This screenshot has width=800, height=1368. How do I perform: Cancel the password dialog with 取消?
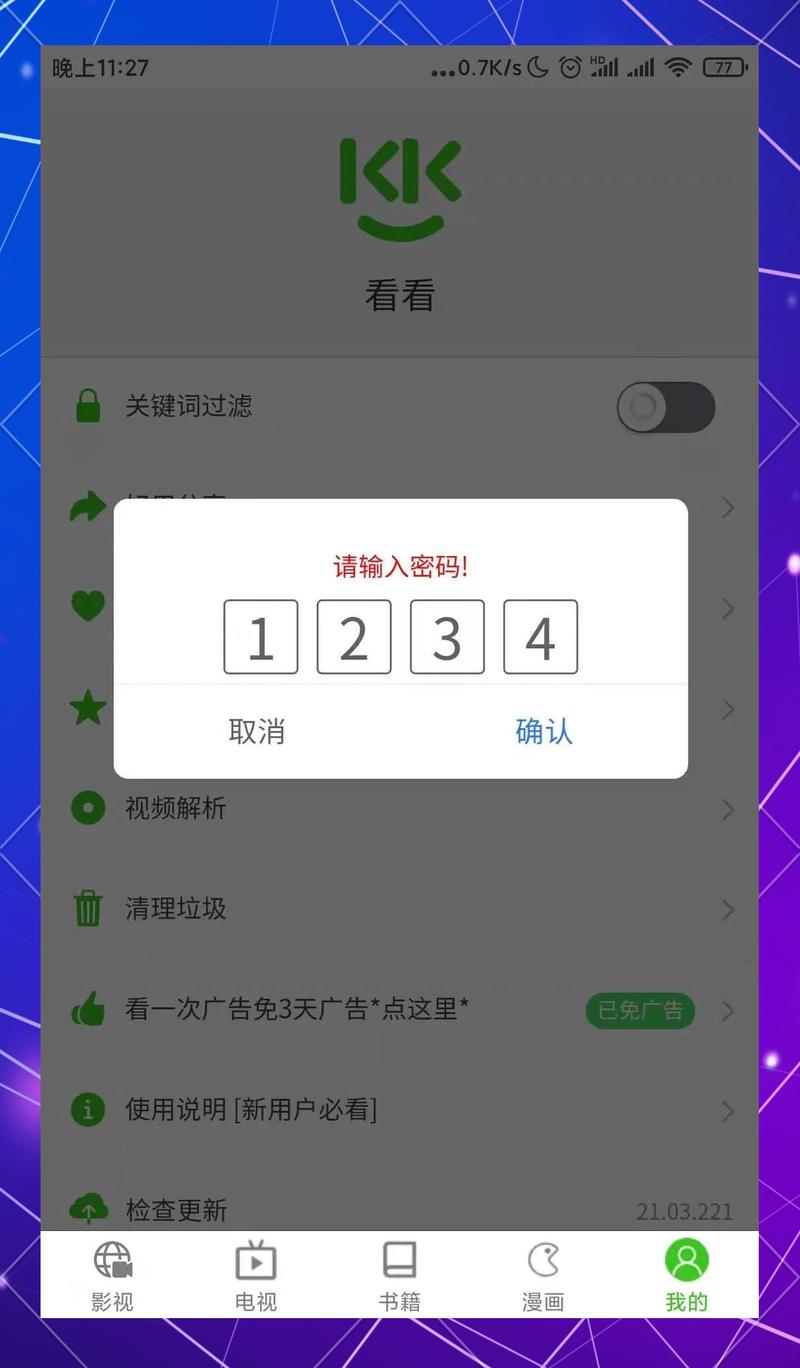(x=257, y=731)
